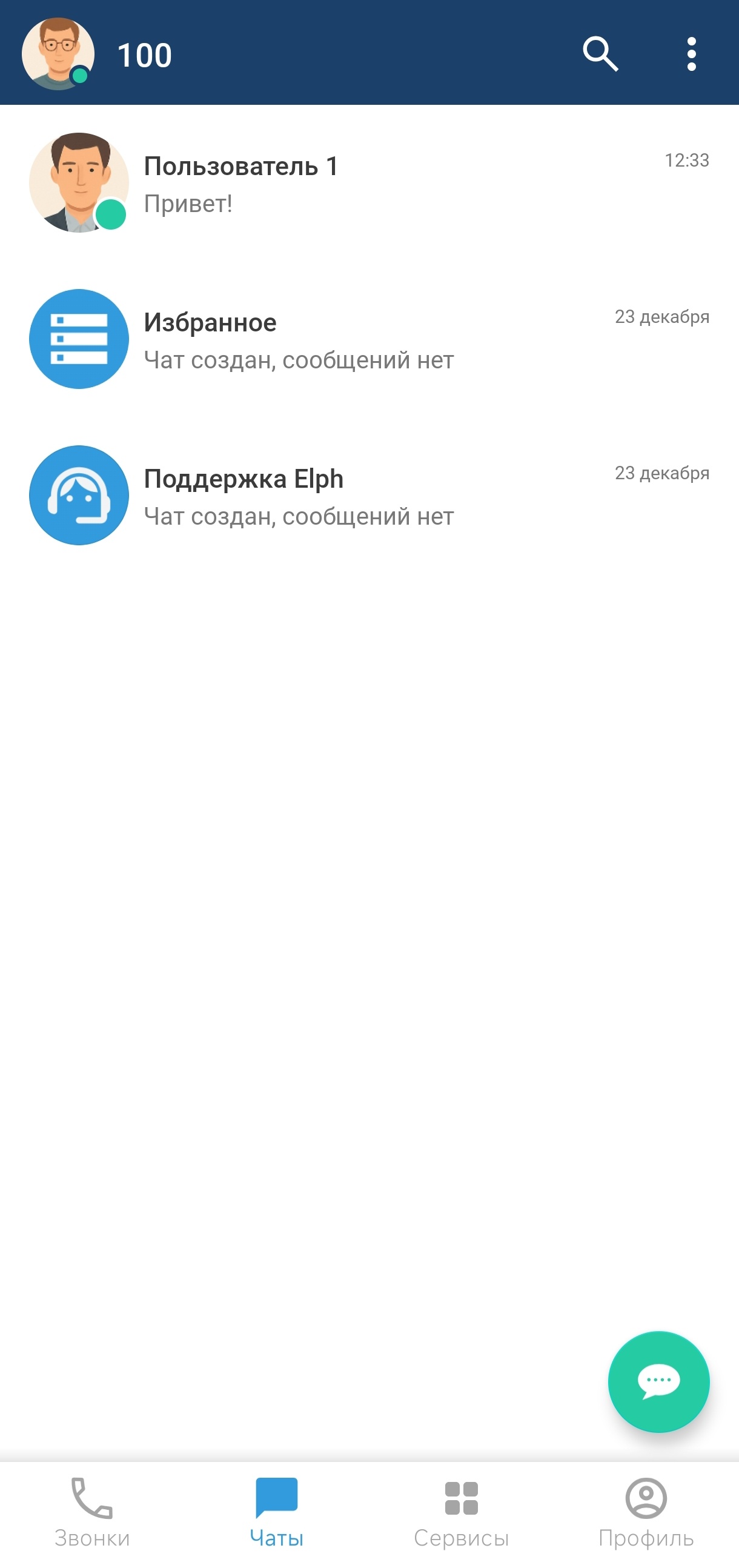Screen dimensions: 739x1568
Task: Start a new chat with the green button
Action: click(658, 1381)
